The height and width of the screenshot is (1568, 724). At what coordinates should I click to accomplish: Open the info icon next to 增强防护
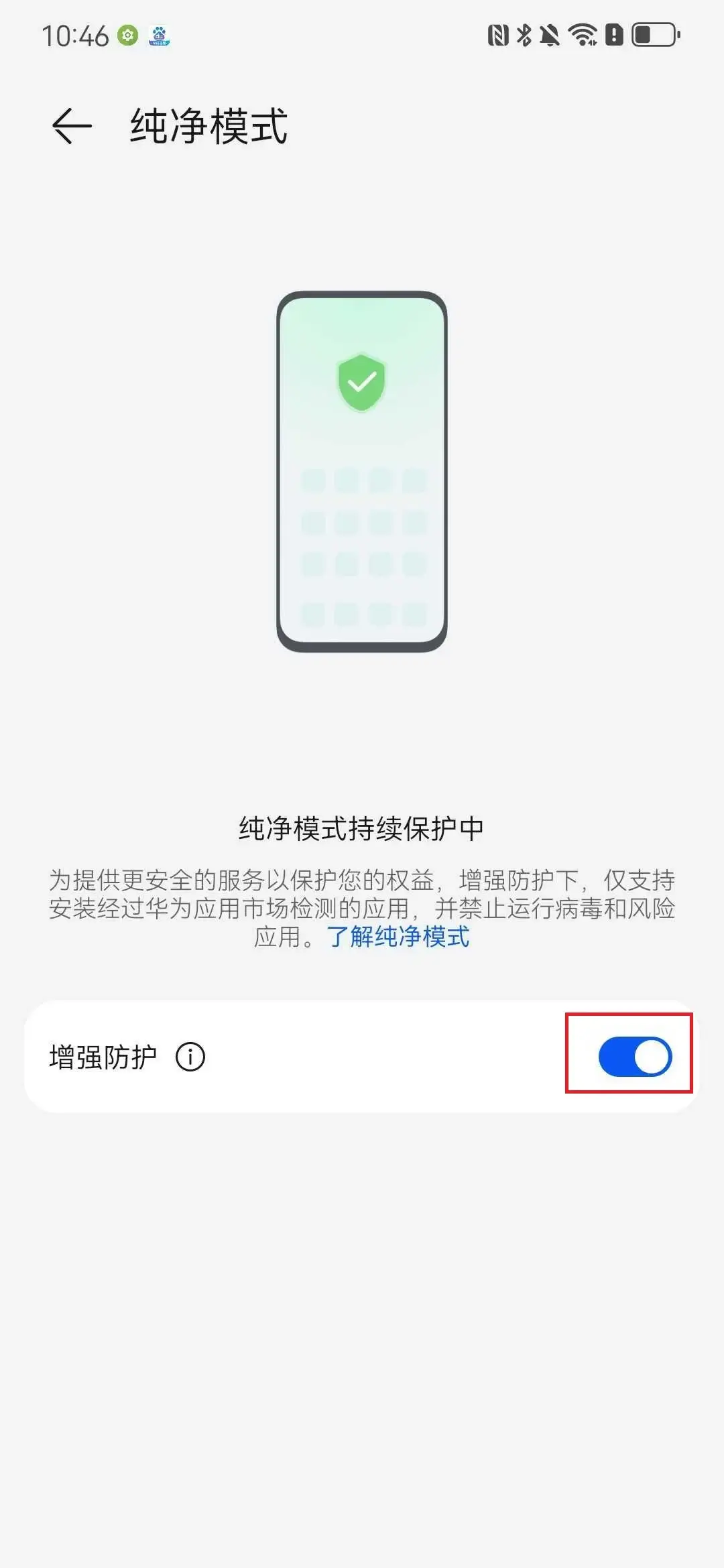(191, 1056)
